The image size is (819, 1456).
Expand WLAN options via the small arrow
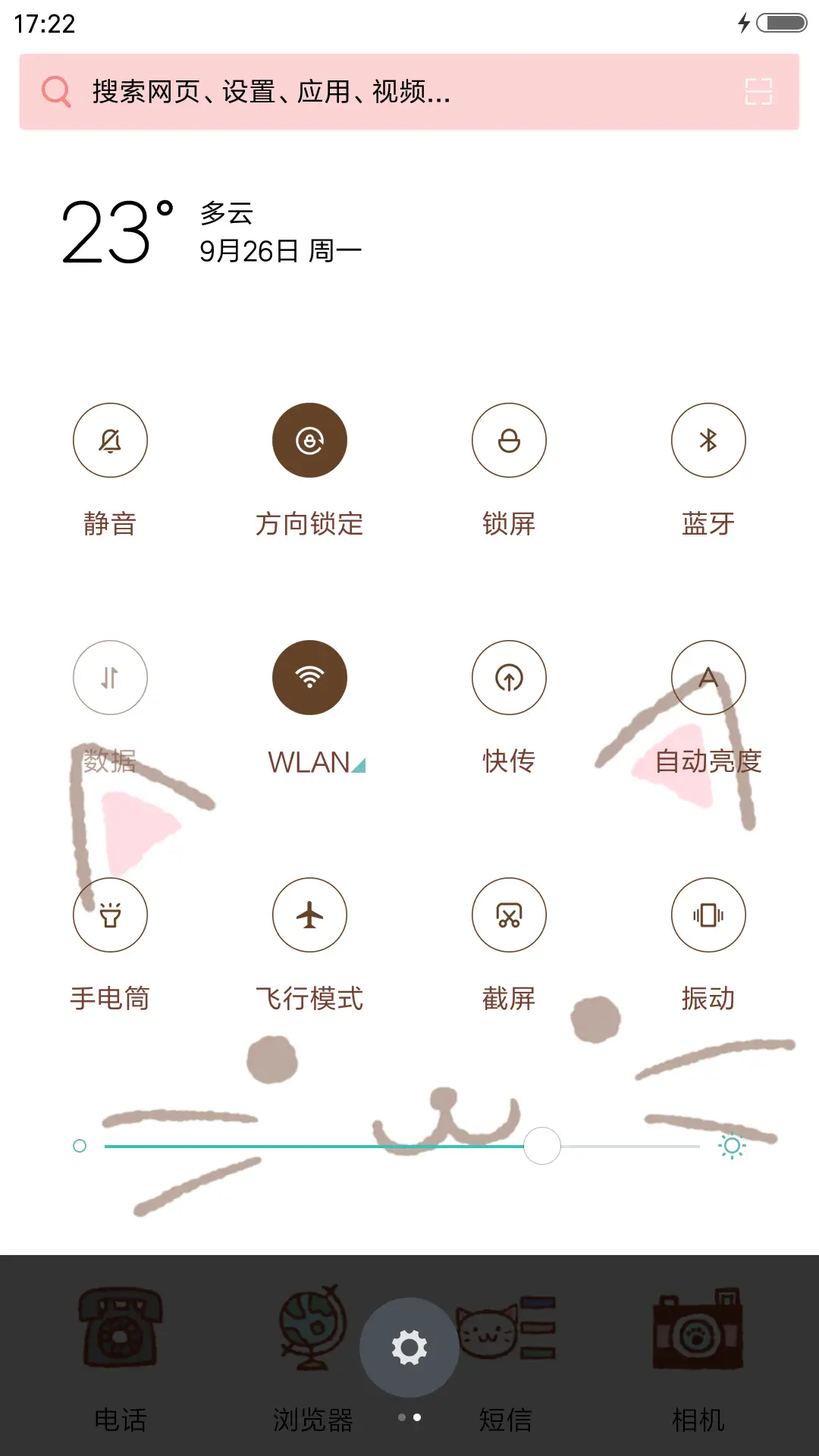(x=359, y=766)
